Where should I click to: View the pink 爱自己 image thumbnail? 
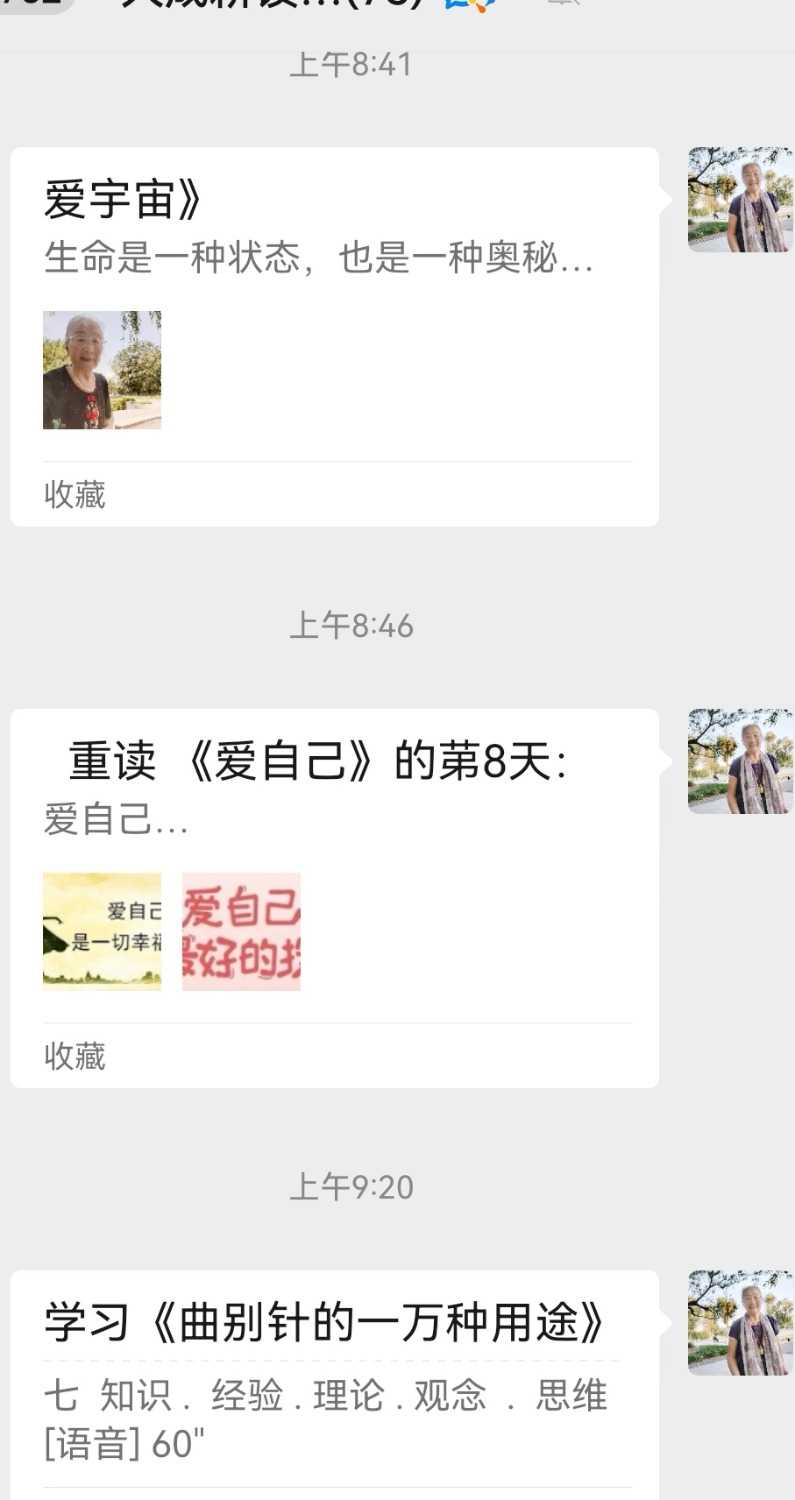(241, 931)
